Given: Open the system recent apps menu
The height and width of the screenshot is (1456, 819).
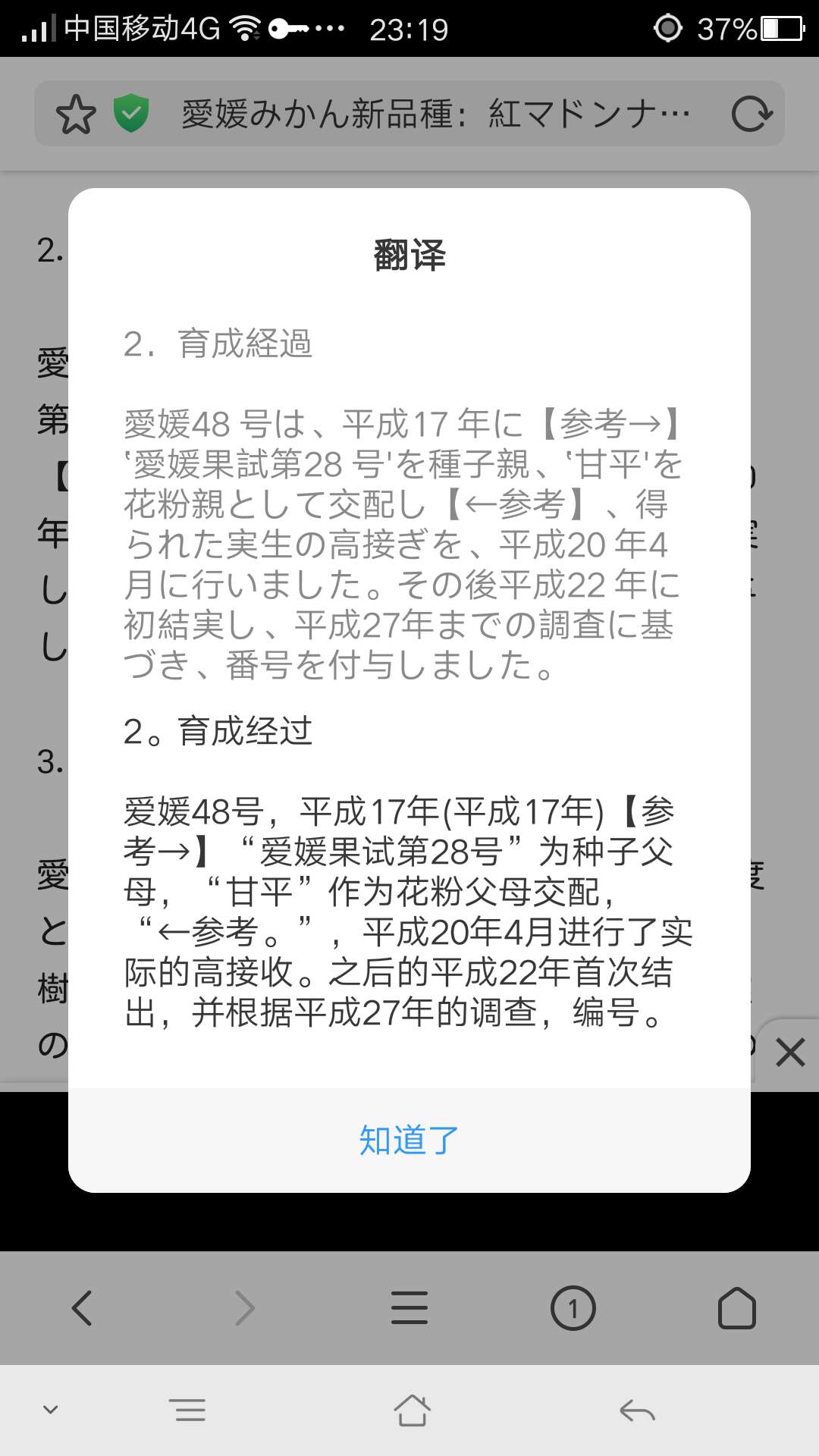Looking at the screenshot, I should [x=188, y=1410].
